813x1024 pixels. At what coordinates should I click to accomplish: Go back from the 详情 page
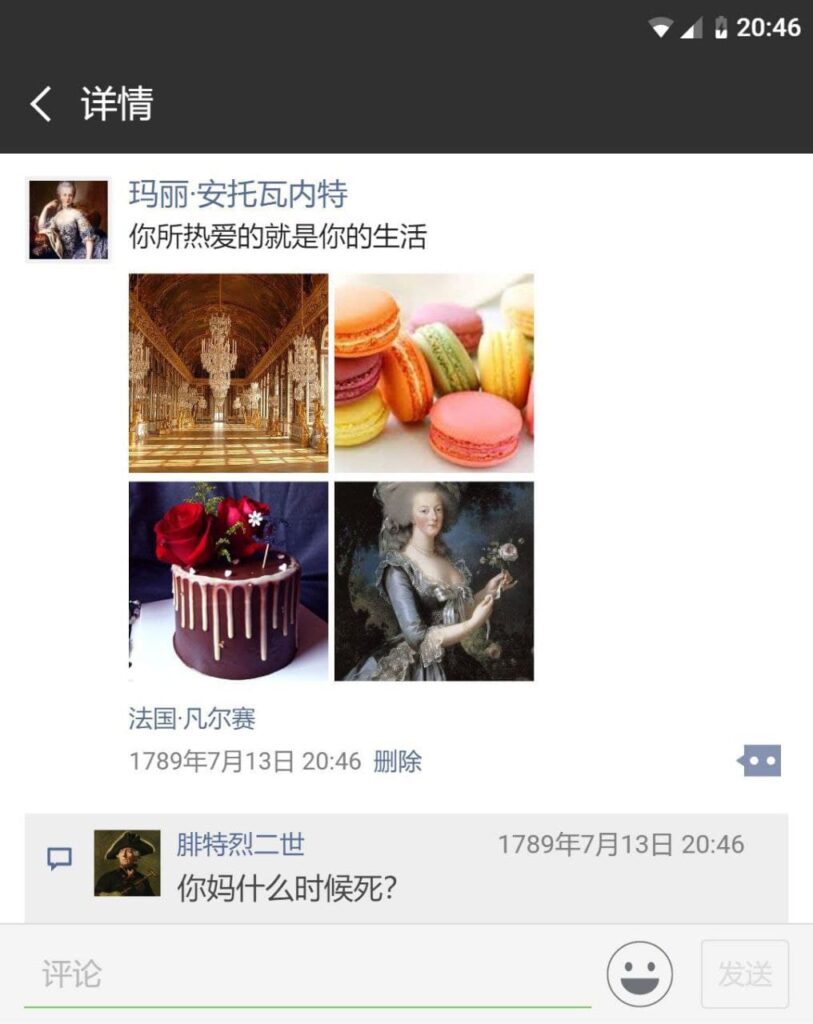(40, 104)
